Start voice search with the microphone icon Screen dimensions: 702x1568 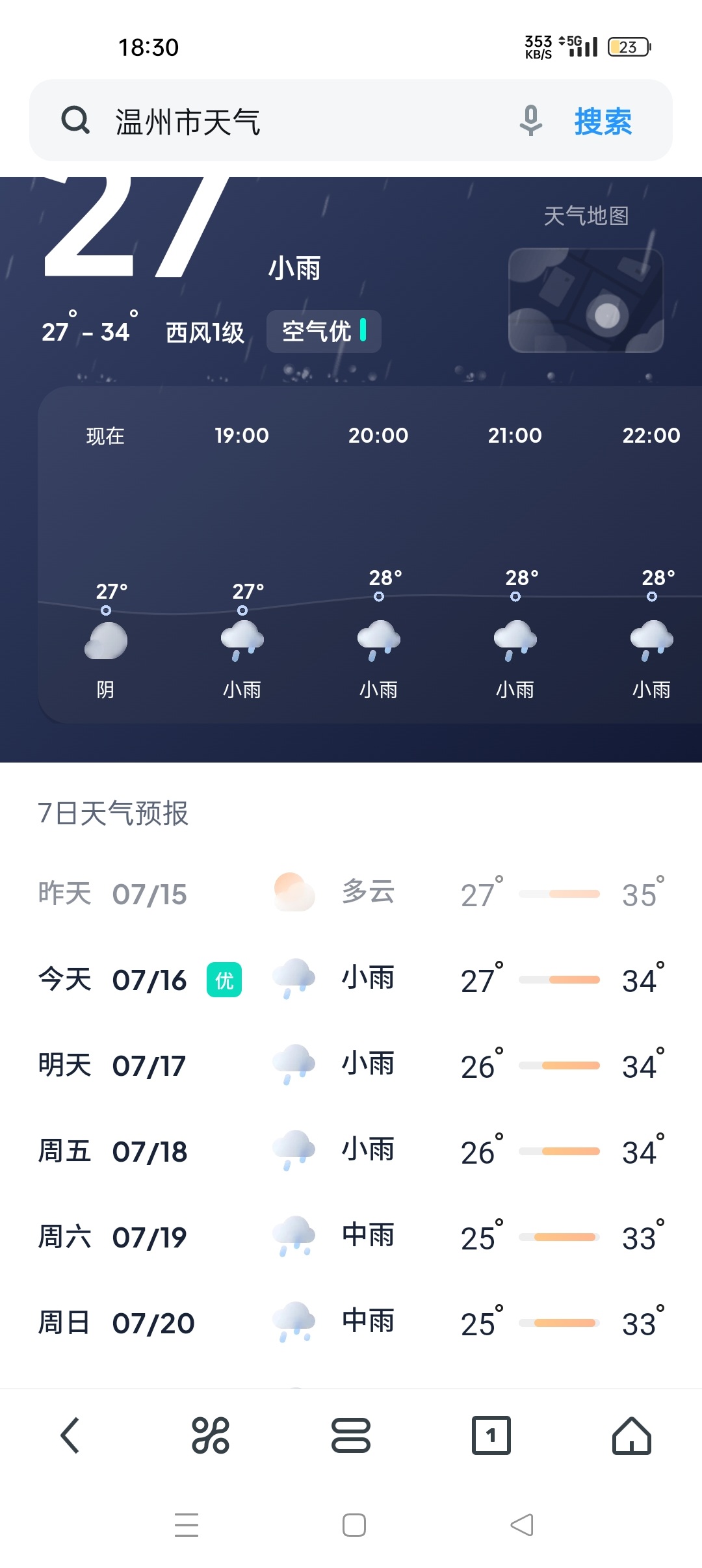click(531, 121)
